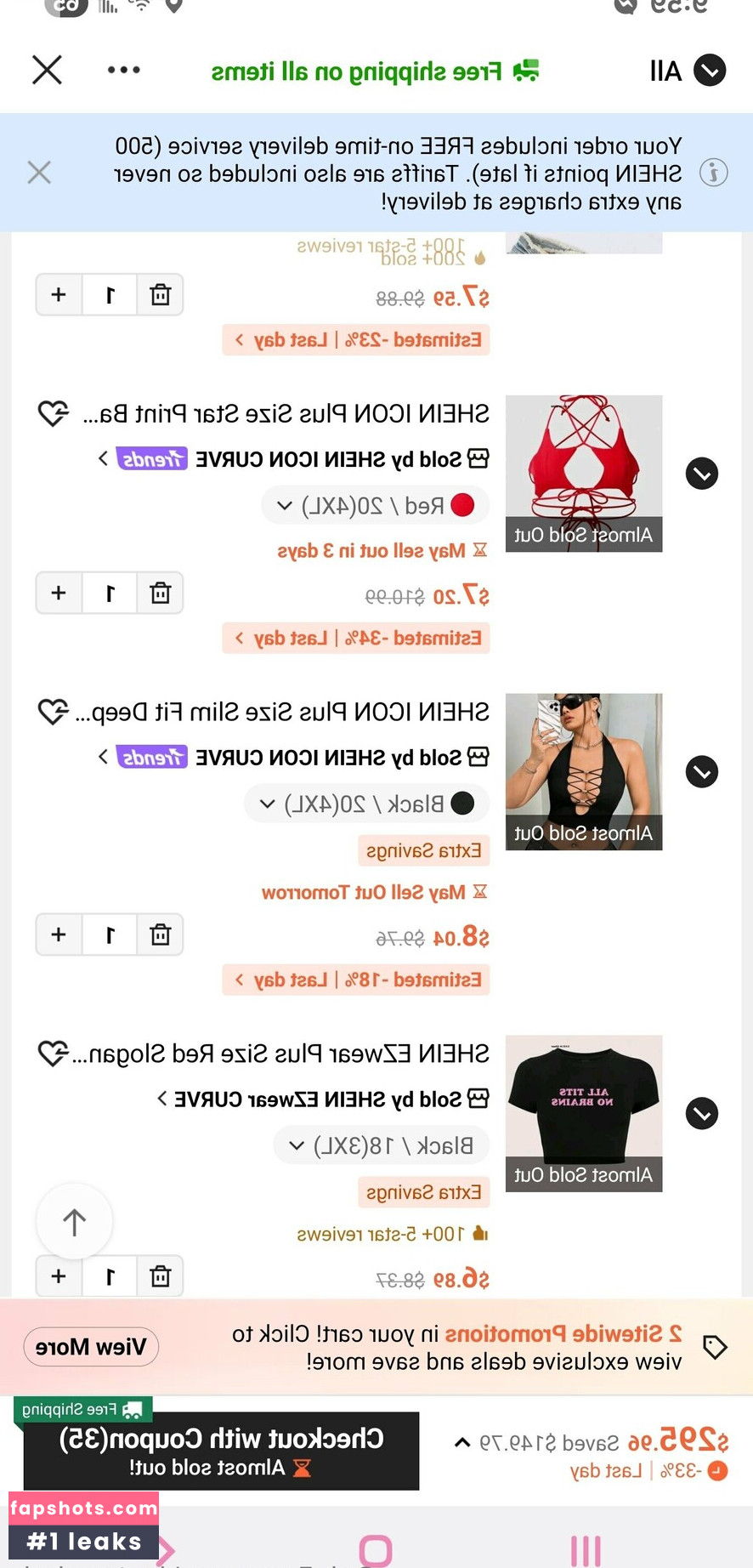Jump back to top with arrow button
The image size is (753, 1568).
pos(75,1222)
